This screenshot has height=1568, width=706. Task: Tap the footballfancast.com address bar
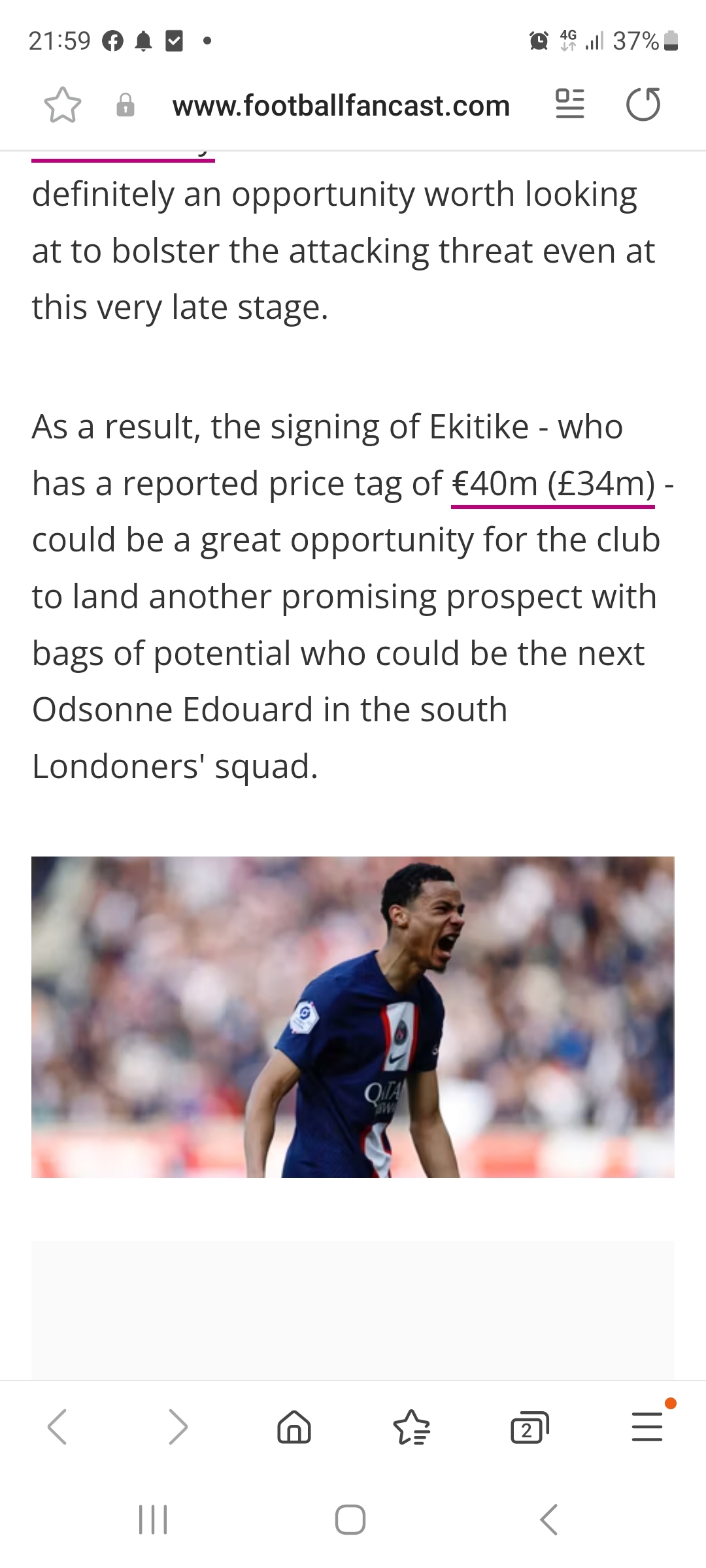pyautogui.click(x=341, y=105)
